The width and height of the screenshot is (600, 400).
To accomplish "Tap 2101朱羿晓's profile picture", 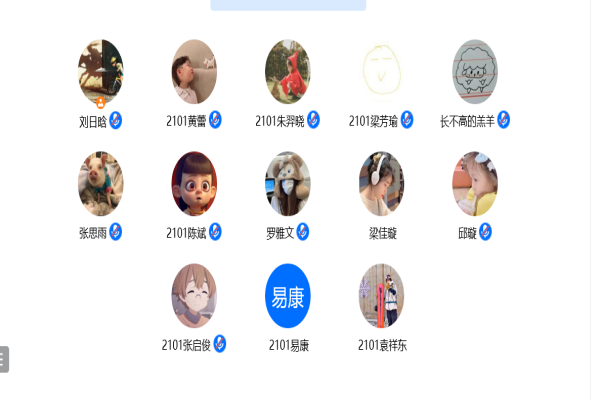I will coord(288,71).
